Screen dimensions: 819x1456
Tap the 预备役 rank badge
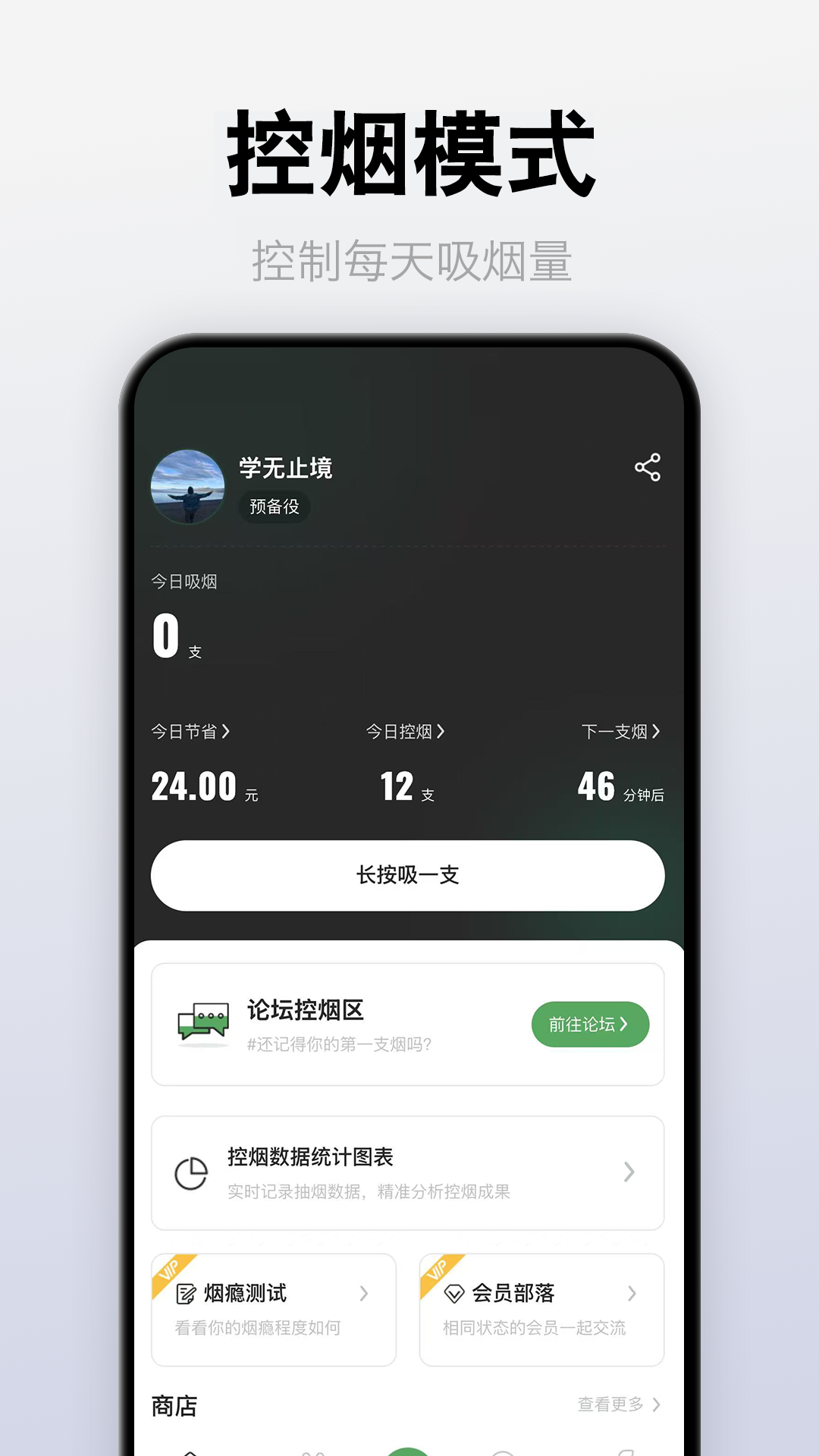point(275,507)
